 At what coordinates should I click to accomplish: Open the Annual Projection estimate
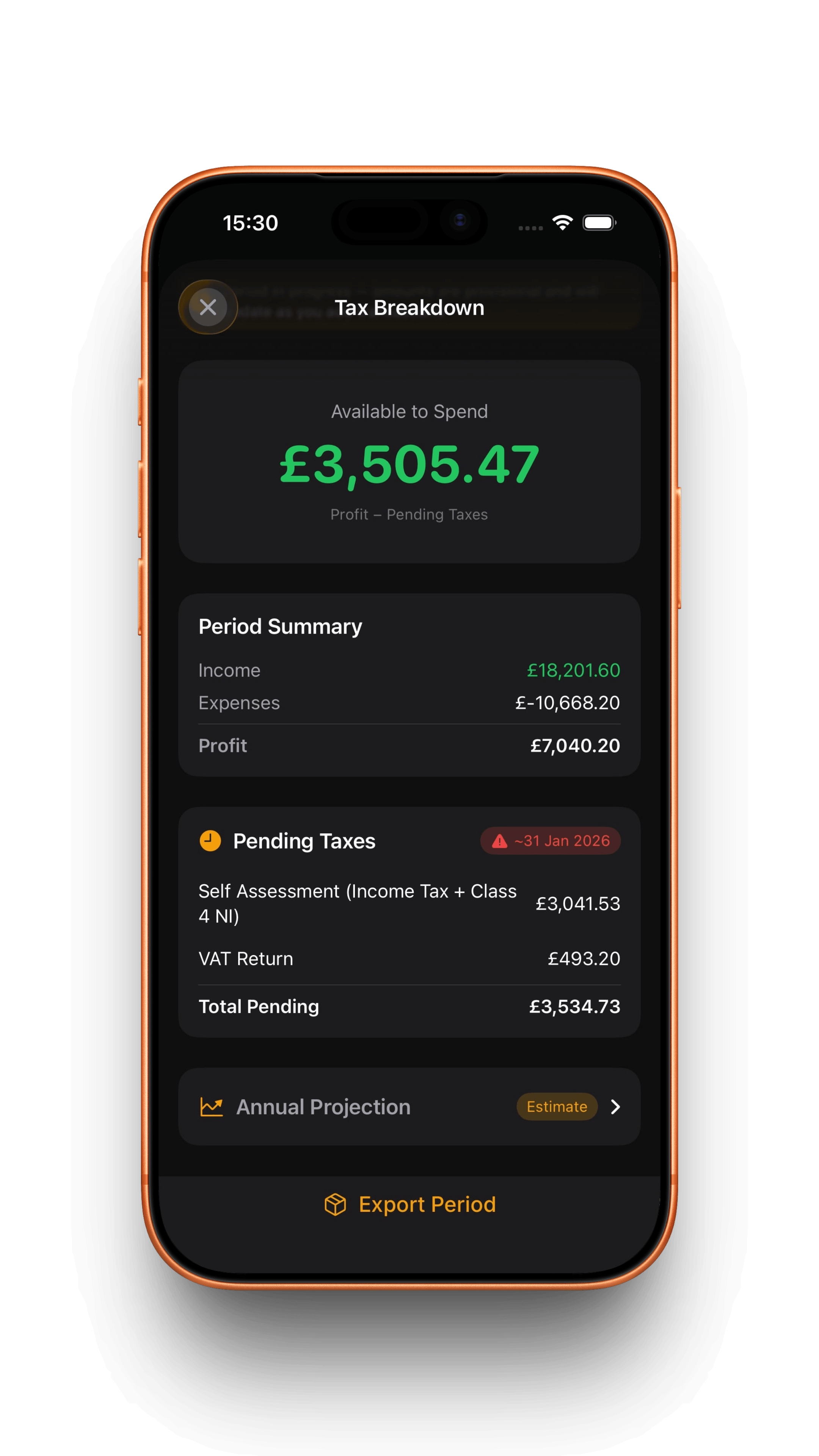(x=409, y=1107)
